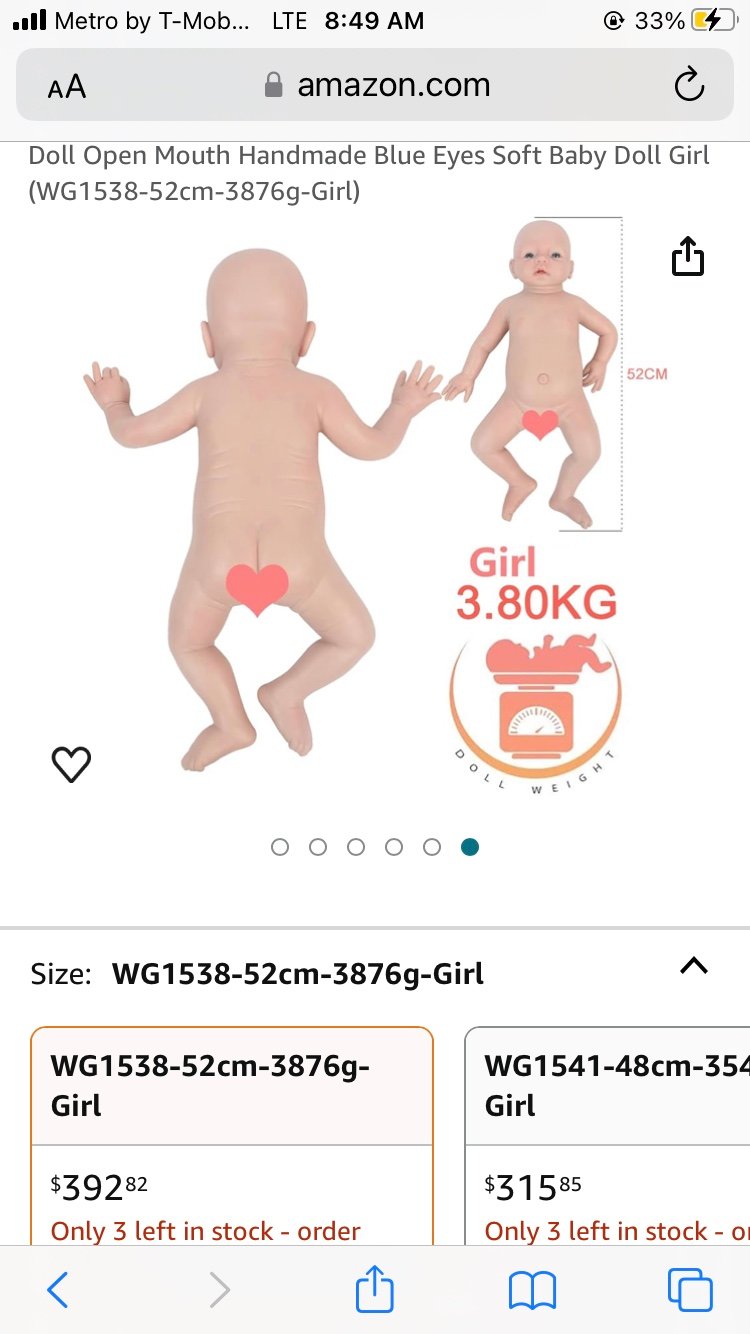Image resolution: width=750 pixels, height=1334 pixels.
Task: Tap the amazon.com address bar
Action: [x=375, y=85]
